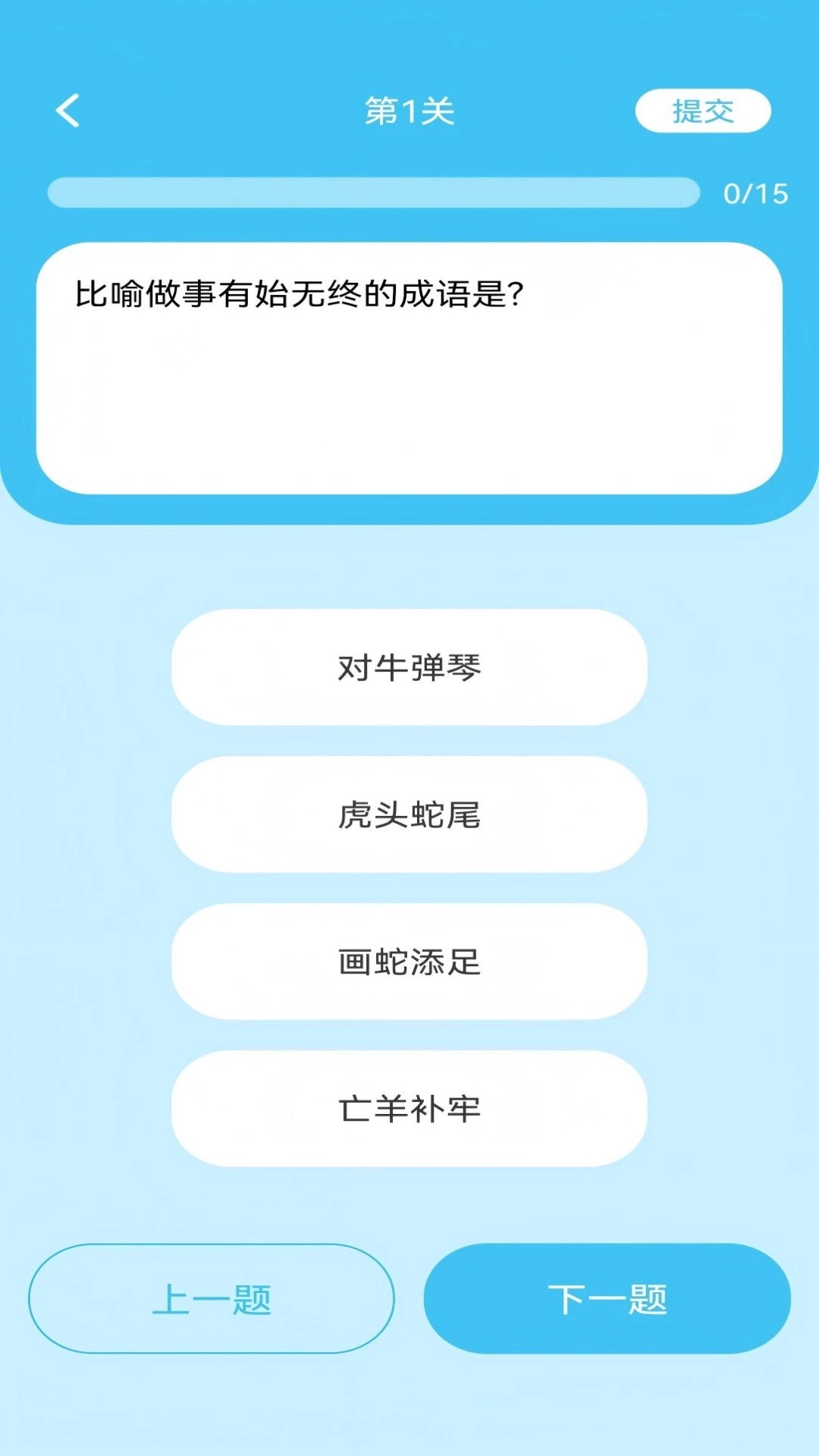This screenshot has width=819, height=1456.
Task: Tap the bottom answer choice pill
Action: pos(409,1109)
